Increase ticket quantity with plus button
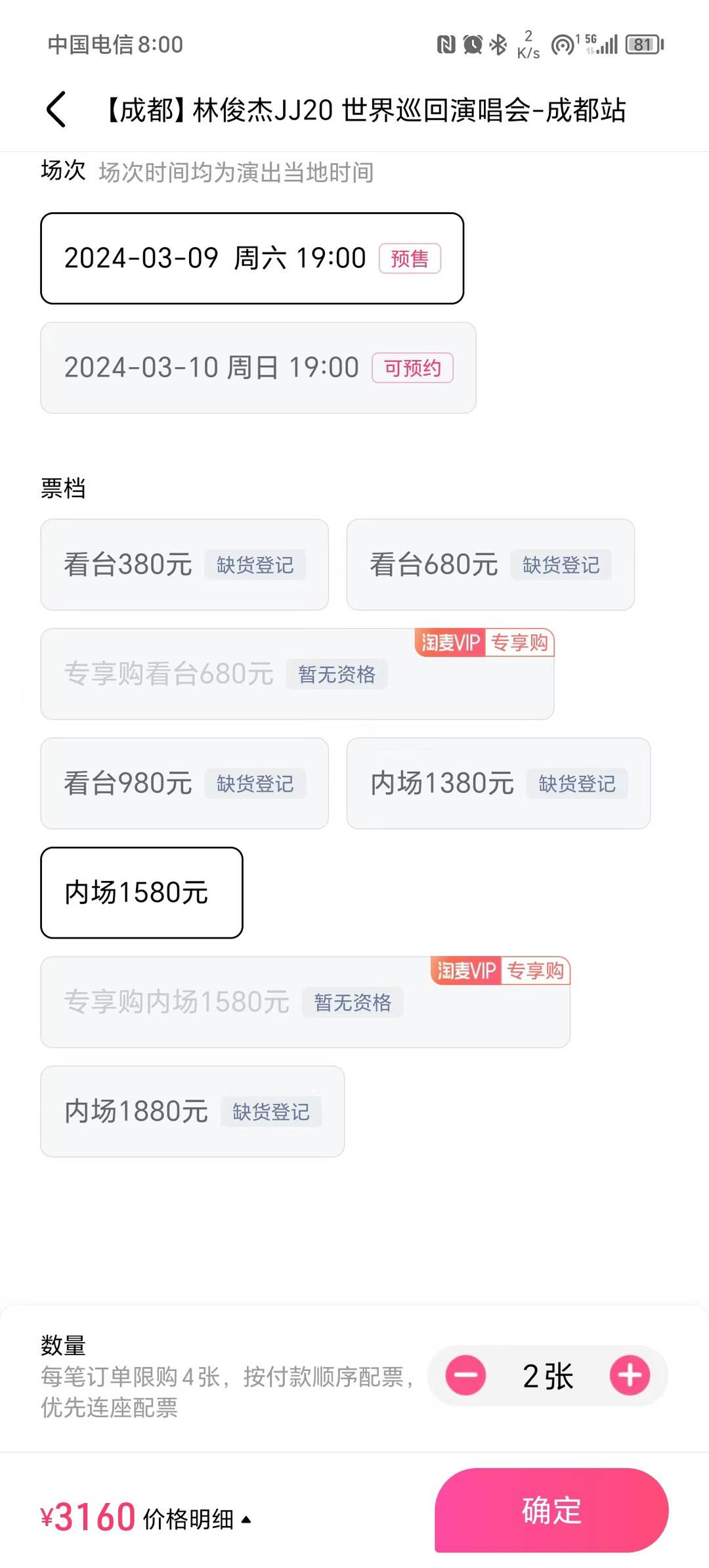Image resolution: width=709 pixels, height=1568 pixels. point(629,1375)
